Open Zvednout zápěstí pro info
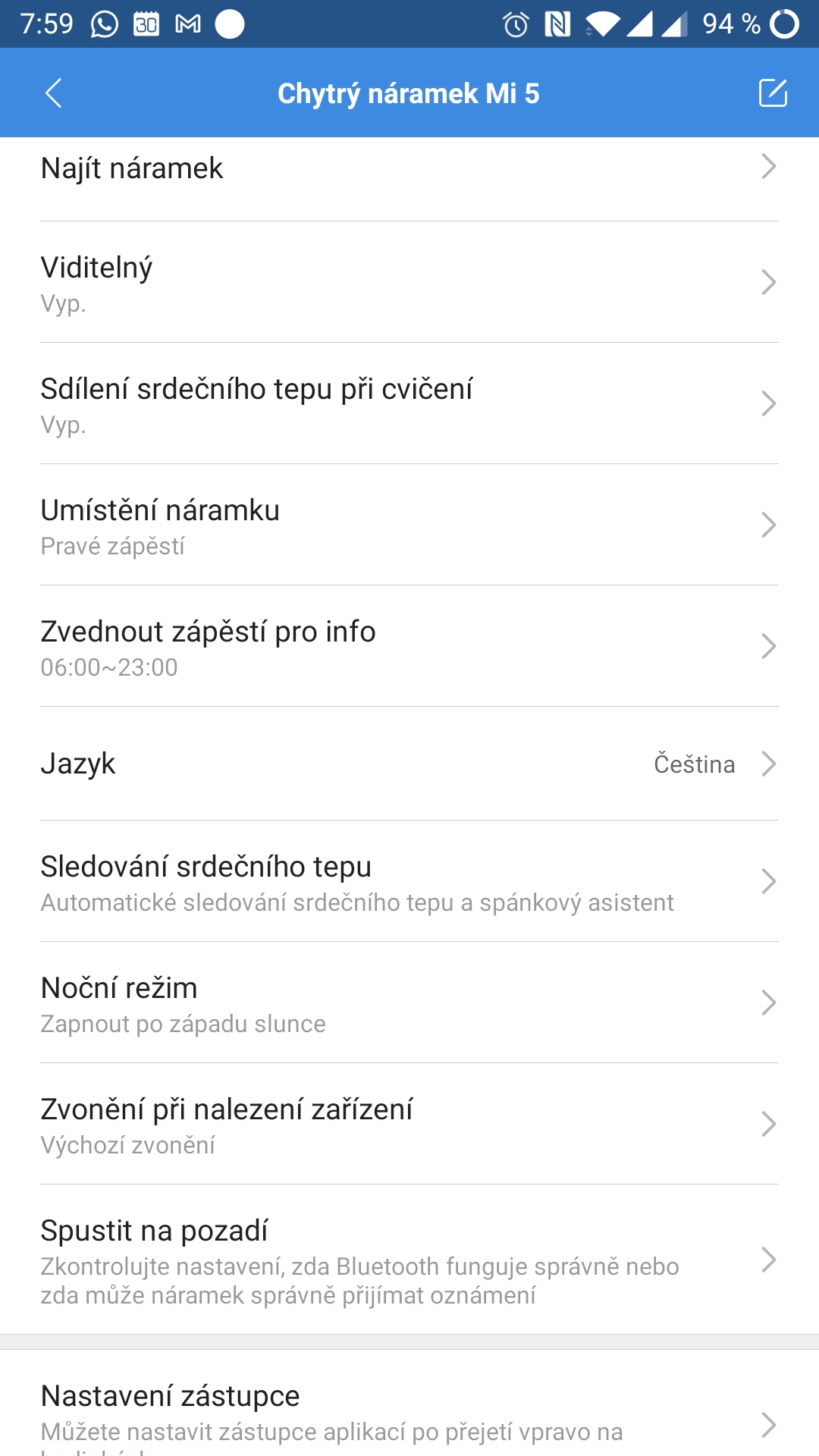 coord(409,647)
